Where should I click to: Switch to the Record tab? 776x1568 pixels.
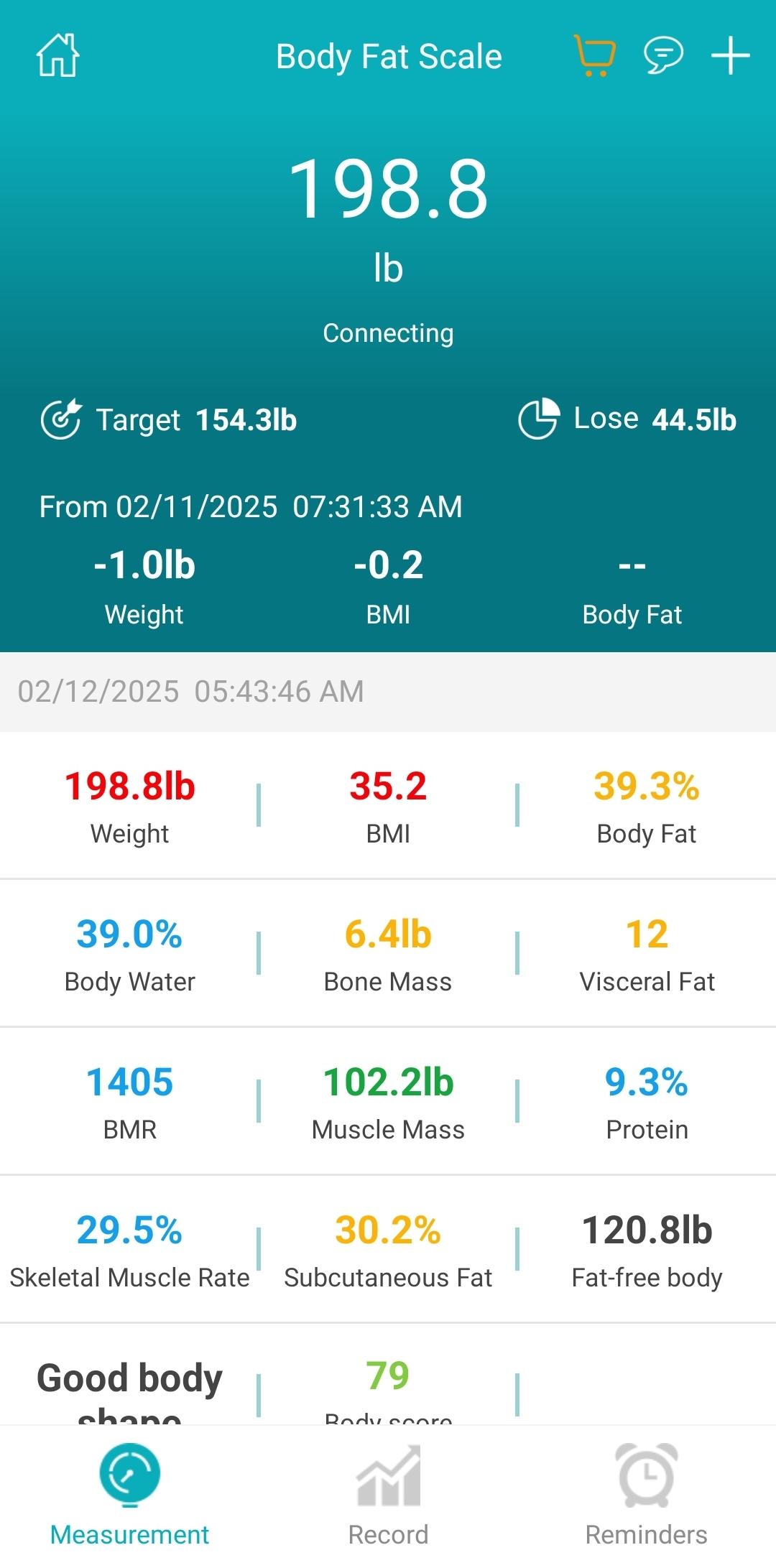pyautogui.click(x=388, y=1496)
